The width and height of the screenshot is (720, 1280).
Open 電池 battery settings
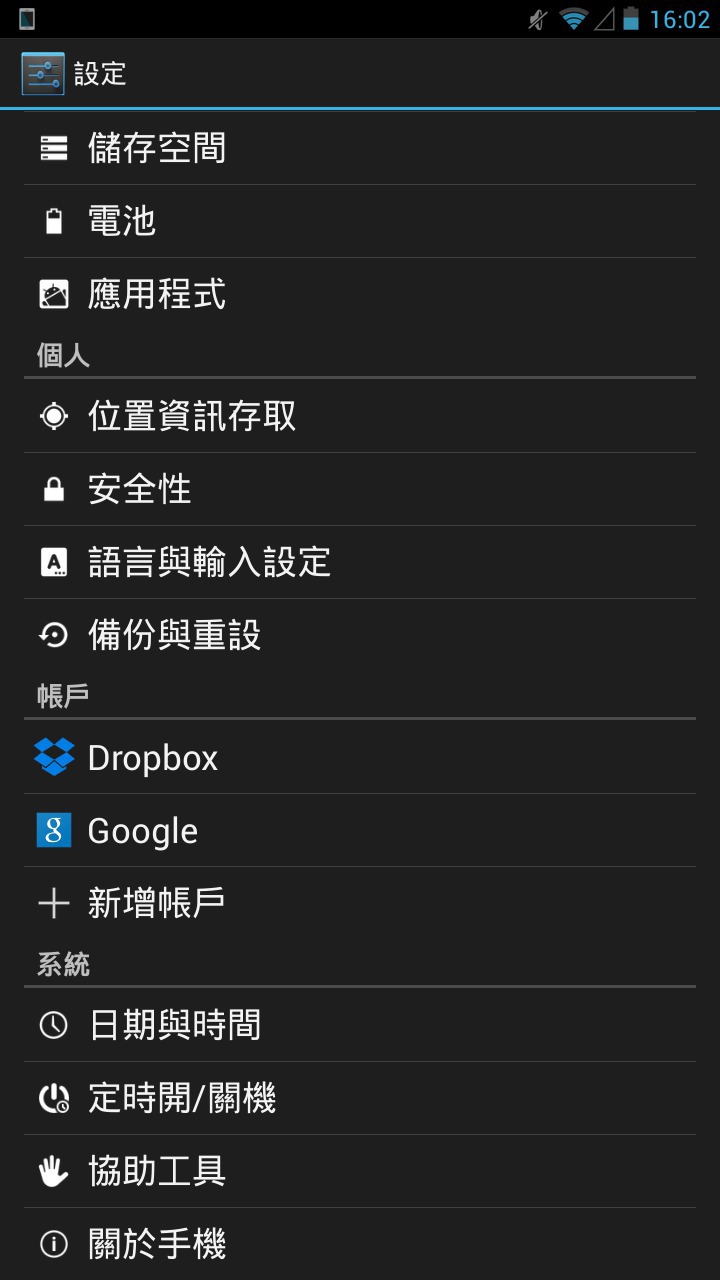tap(360, 221)
